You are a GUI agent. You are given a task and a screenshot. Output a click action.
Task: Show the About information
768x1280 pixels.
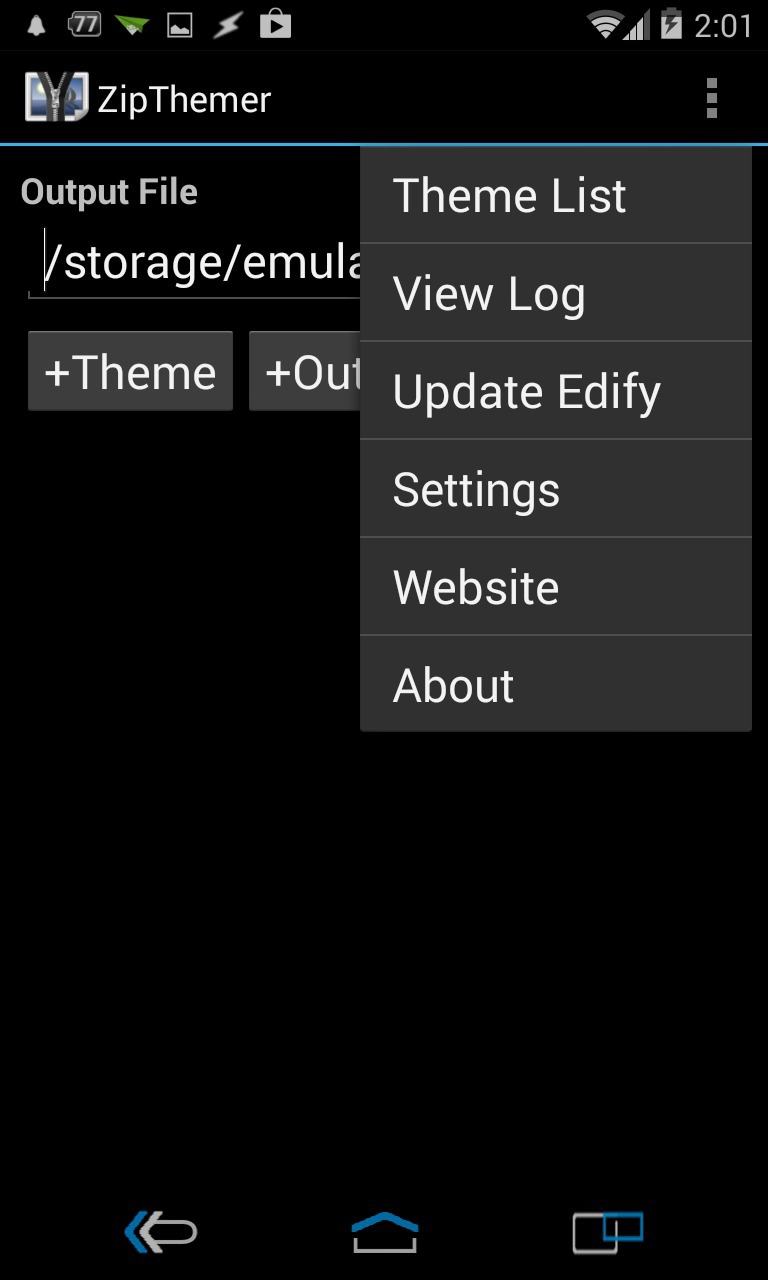555,685
